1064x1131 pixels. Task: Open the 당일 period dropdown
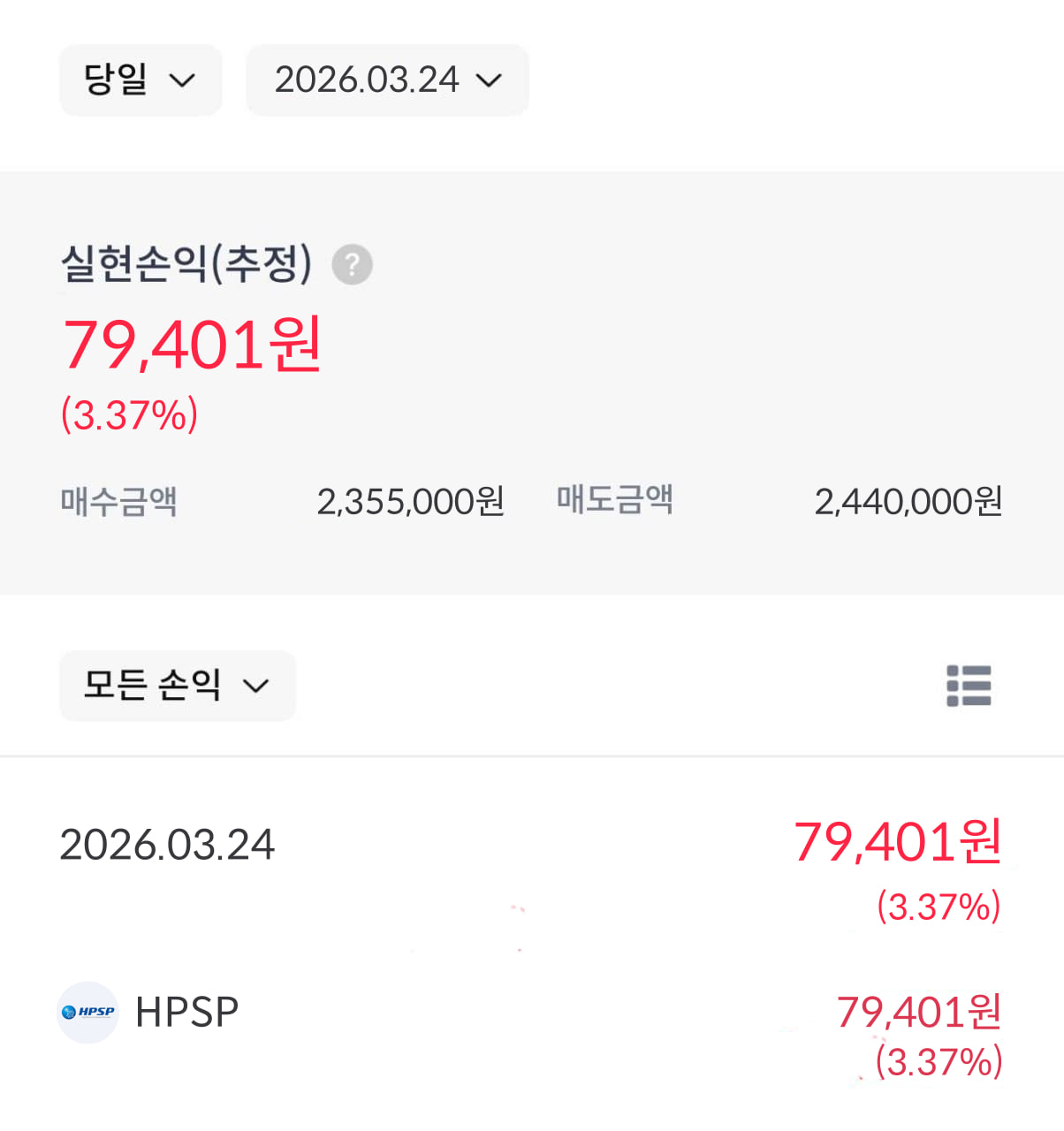[x=140, y=80]
